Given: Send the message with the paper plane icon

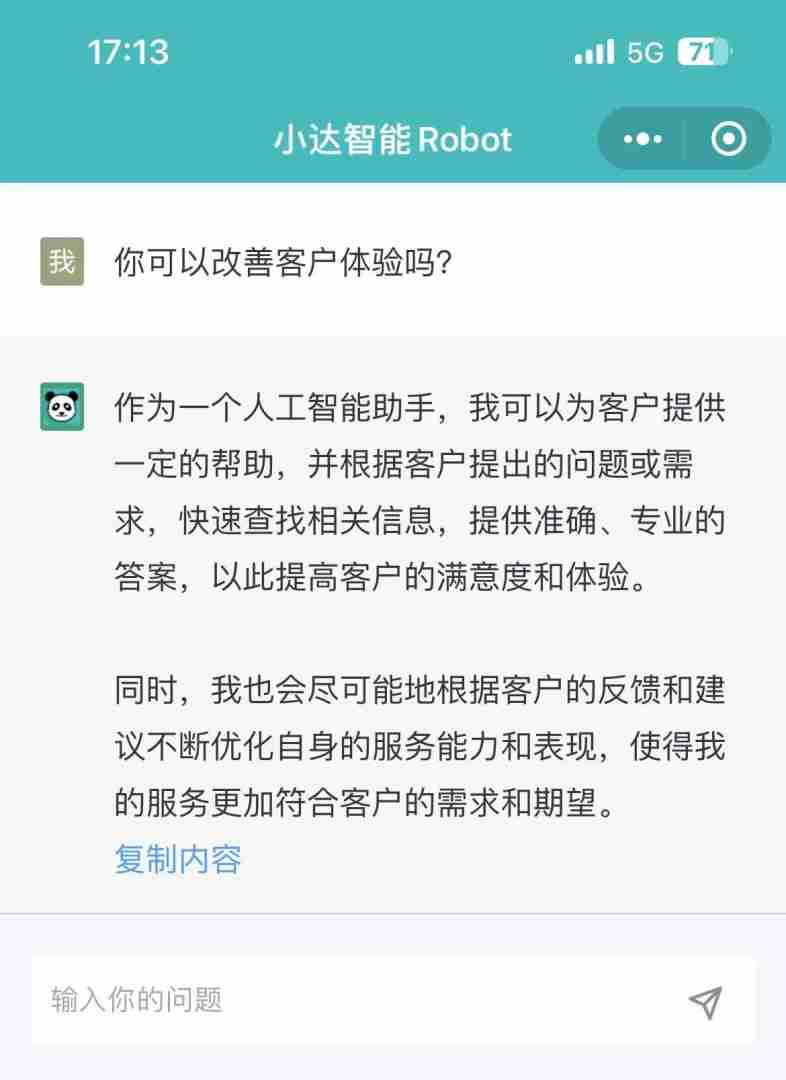Looking at the screenshot, I should [x=705, y=1002].
